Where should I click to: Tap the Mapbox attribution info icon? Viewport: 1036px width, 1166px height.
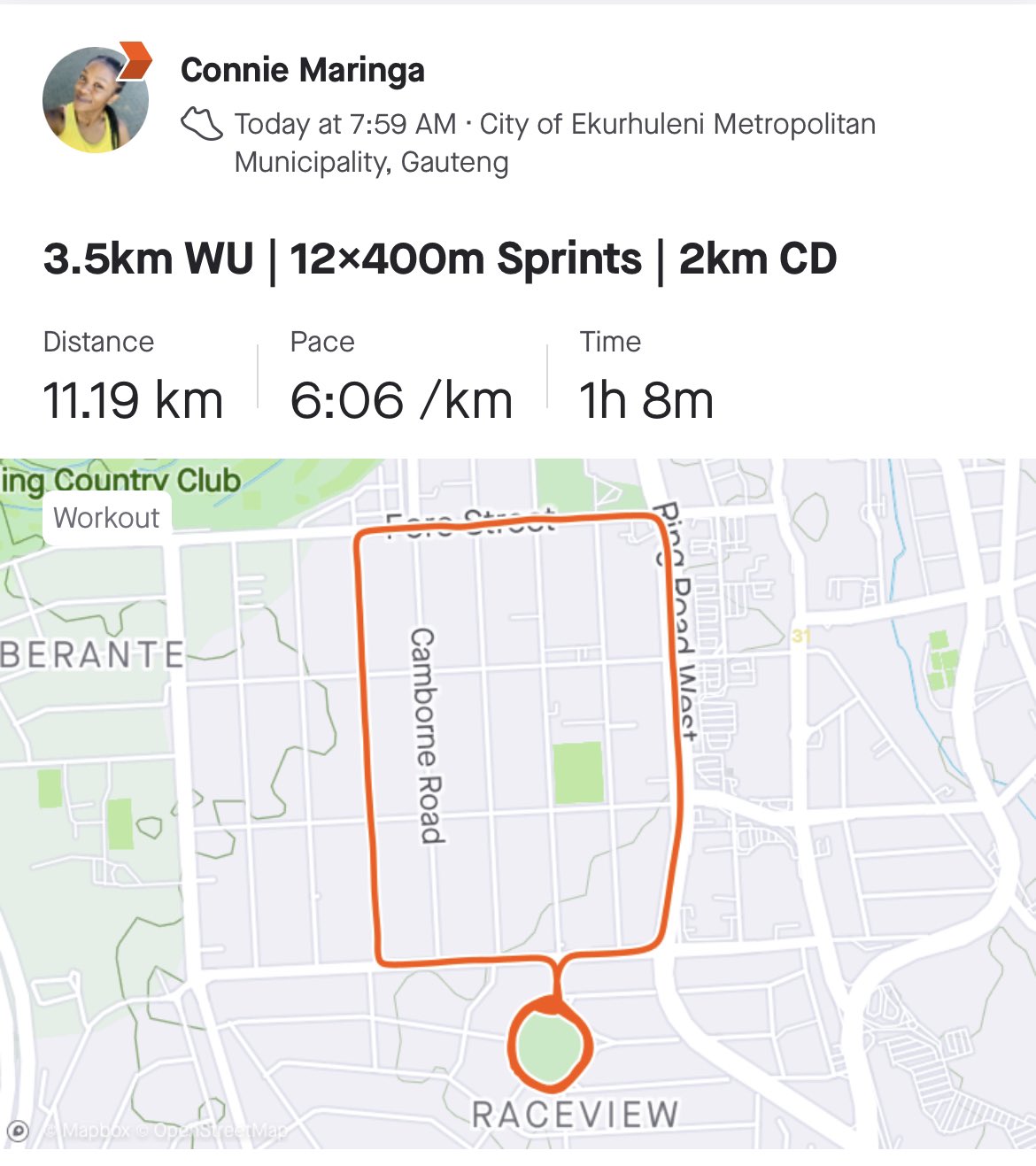coord(18,1131)
